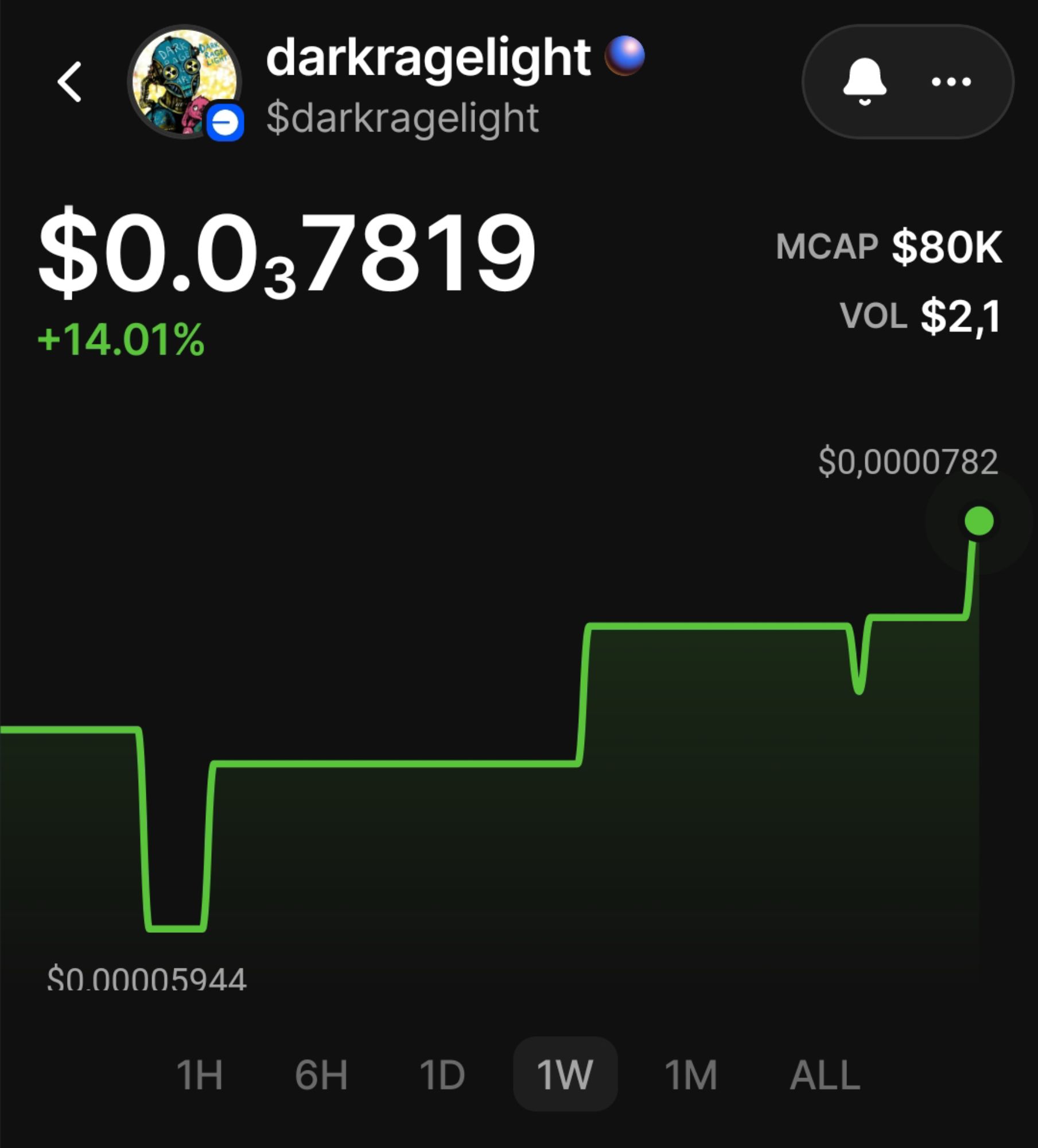Open the three-dot overflow menu
The image size is (1038, 1148).
tap(951, 82)
